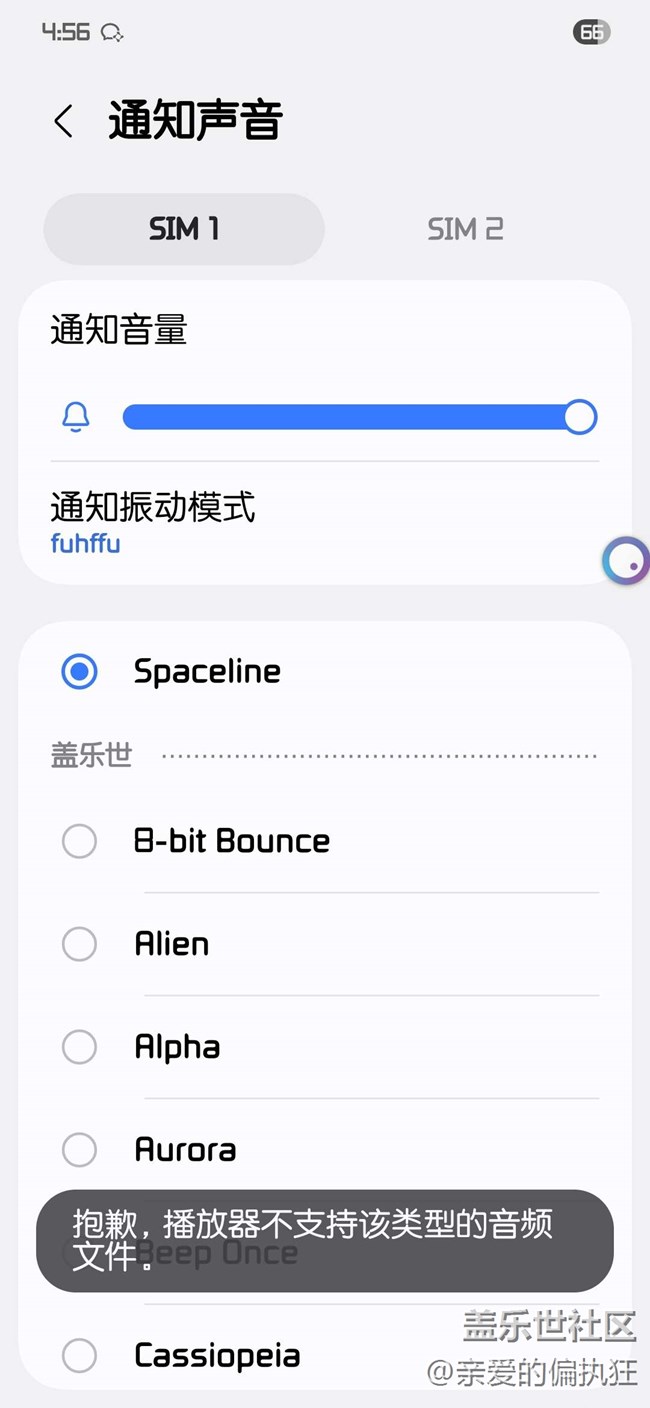This screenshot has width=650, height=1408.
Task: Select the Aurora sound
Action: [x=185, y=1150]
